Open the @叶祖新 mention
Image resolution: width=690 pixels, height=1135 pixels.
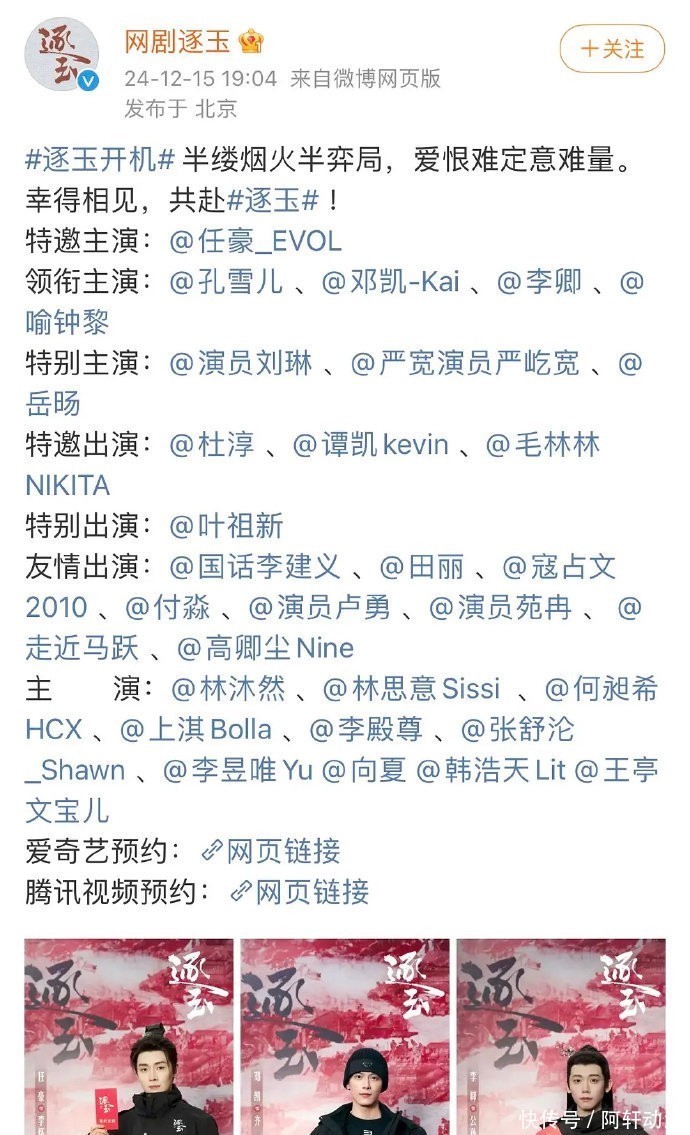pos(226,526)
